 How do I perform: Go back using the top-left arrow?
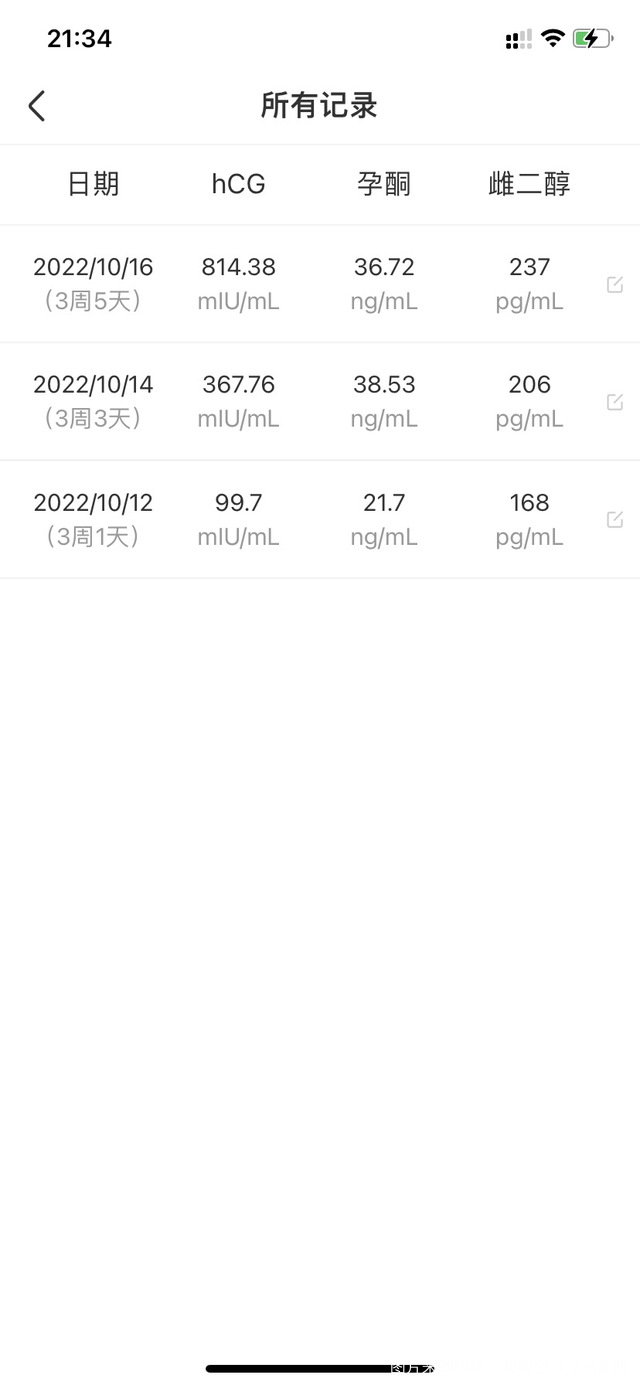click(x=37, y=105)
